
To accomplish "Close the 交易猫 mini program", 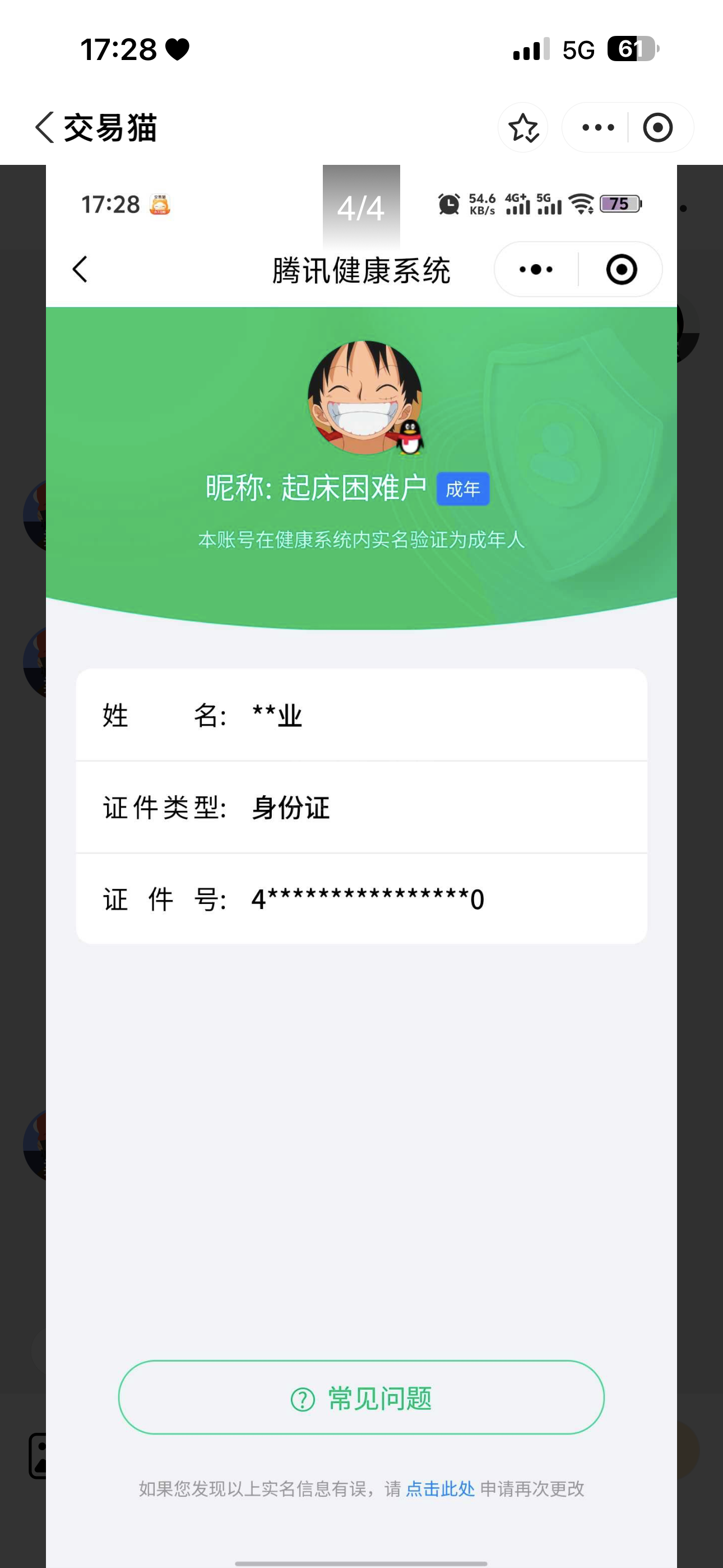I will [x=658, y=128].
